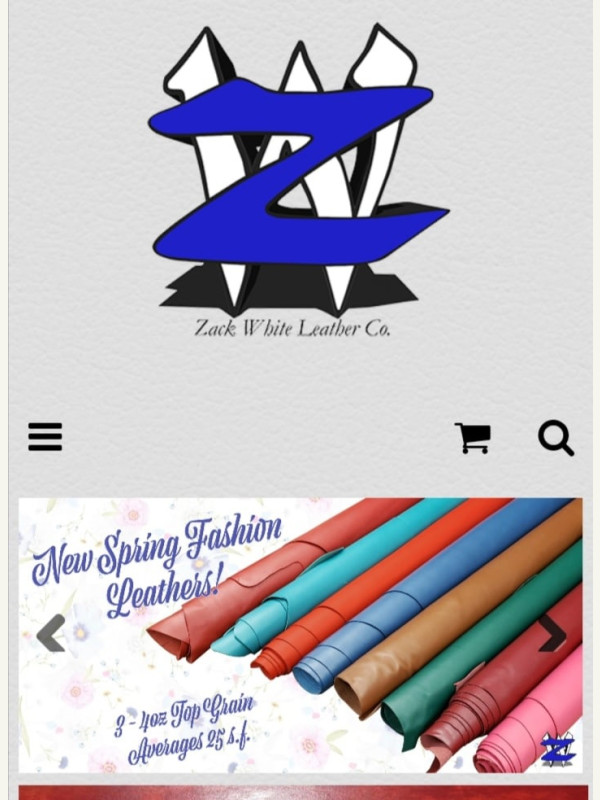Screen dimensions: 600x800
Task: Open the hamburger navigation menu
Action: (x=45, y=437)
